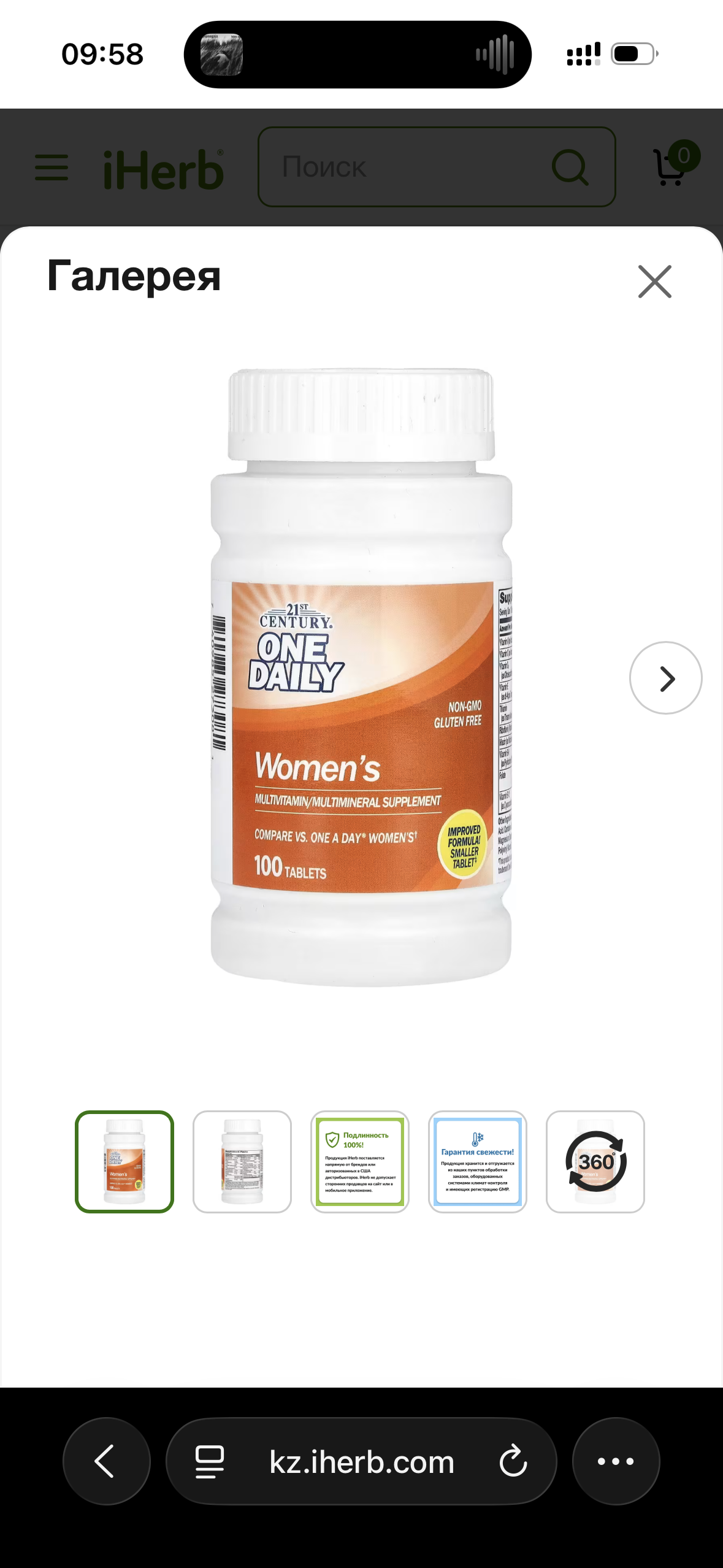Select the supplement facts label thumbnail

pos(242,1161)
